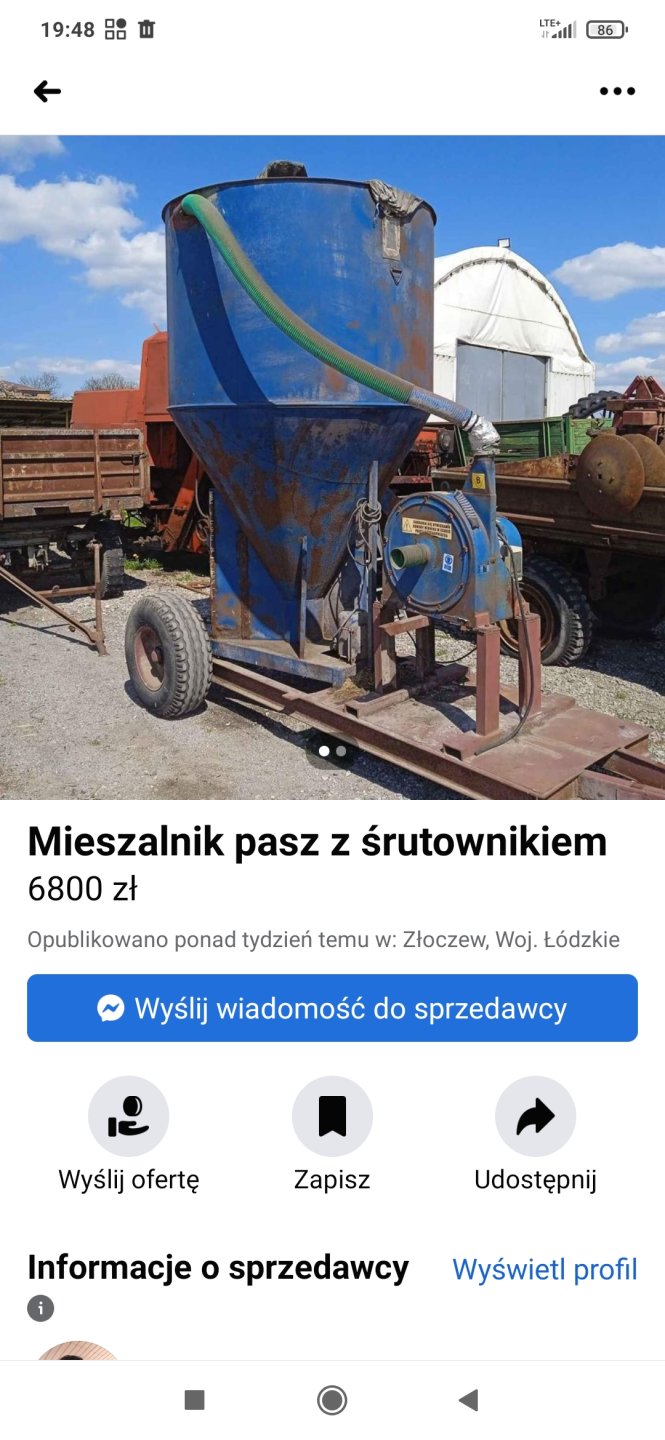Send an offer via Wyślij ofertę
665x1440 pixels.
pyautogui.click(x=128, y=1117)
